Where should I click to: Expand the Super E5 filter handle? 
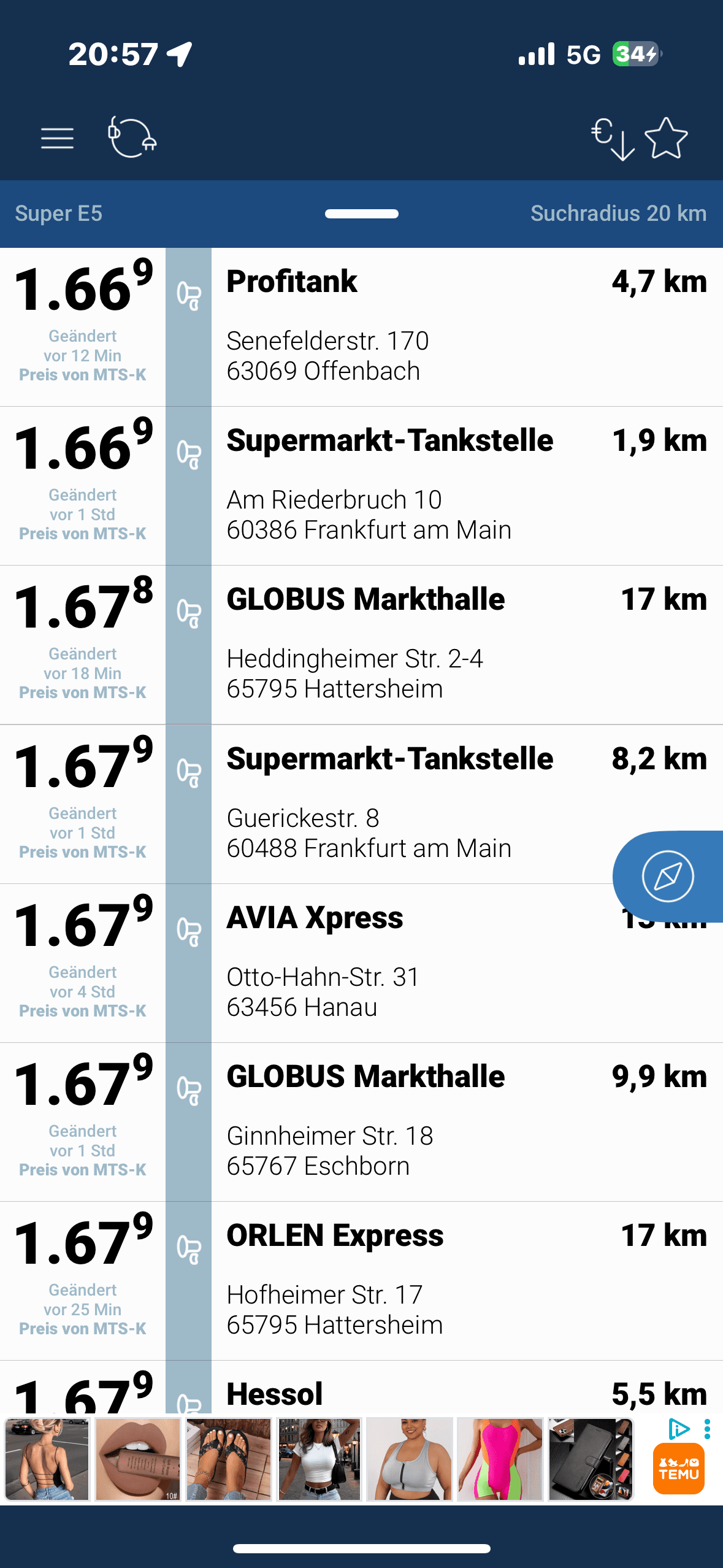coord(362,213)
